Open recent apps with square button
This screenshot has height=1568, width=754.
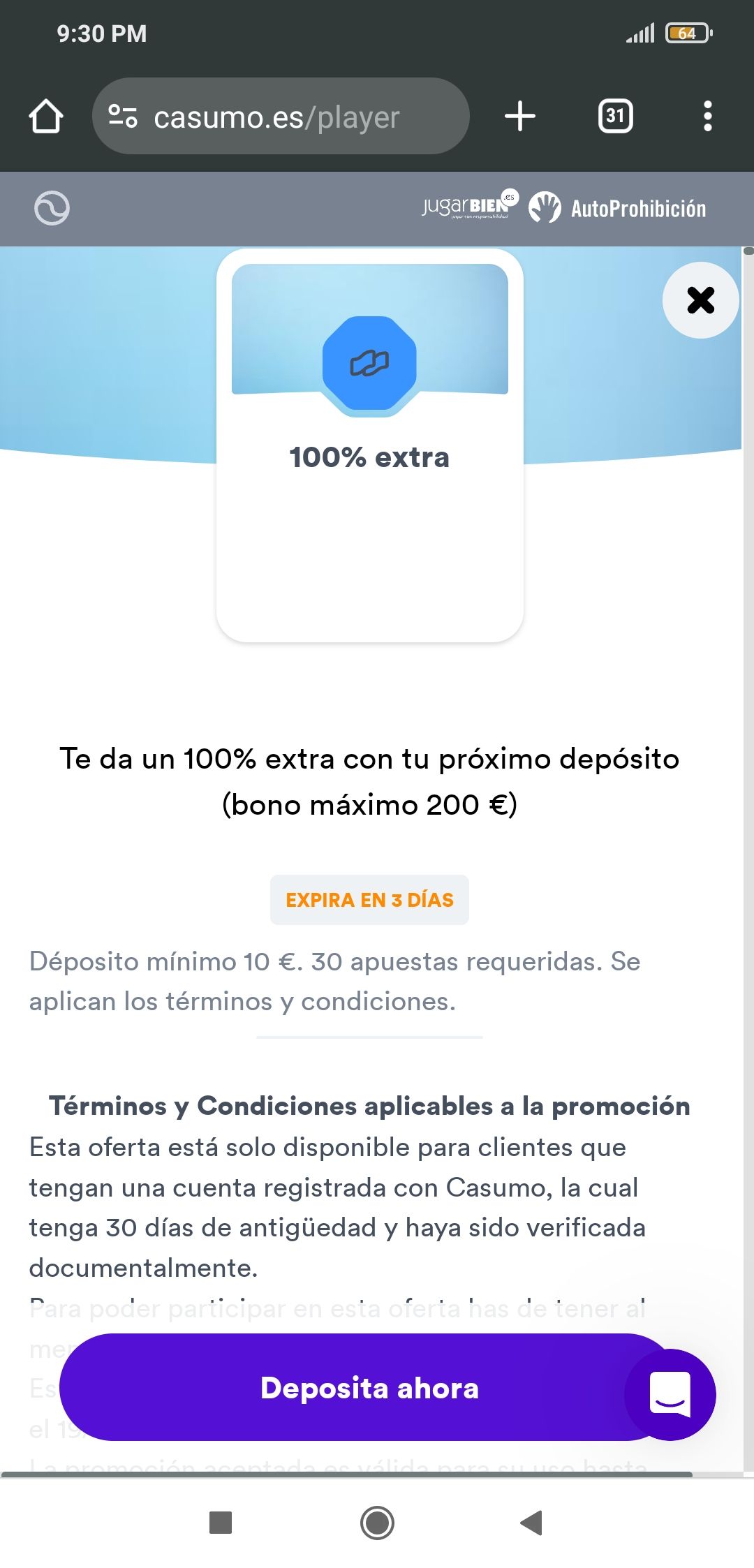click(221, 1523)
